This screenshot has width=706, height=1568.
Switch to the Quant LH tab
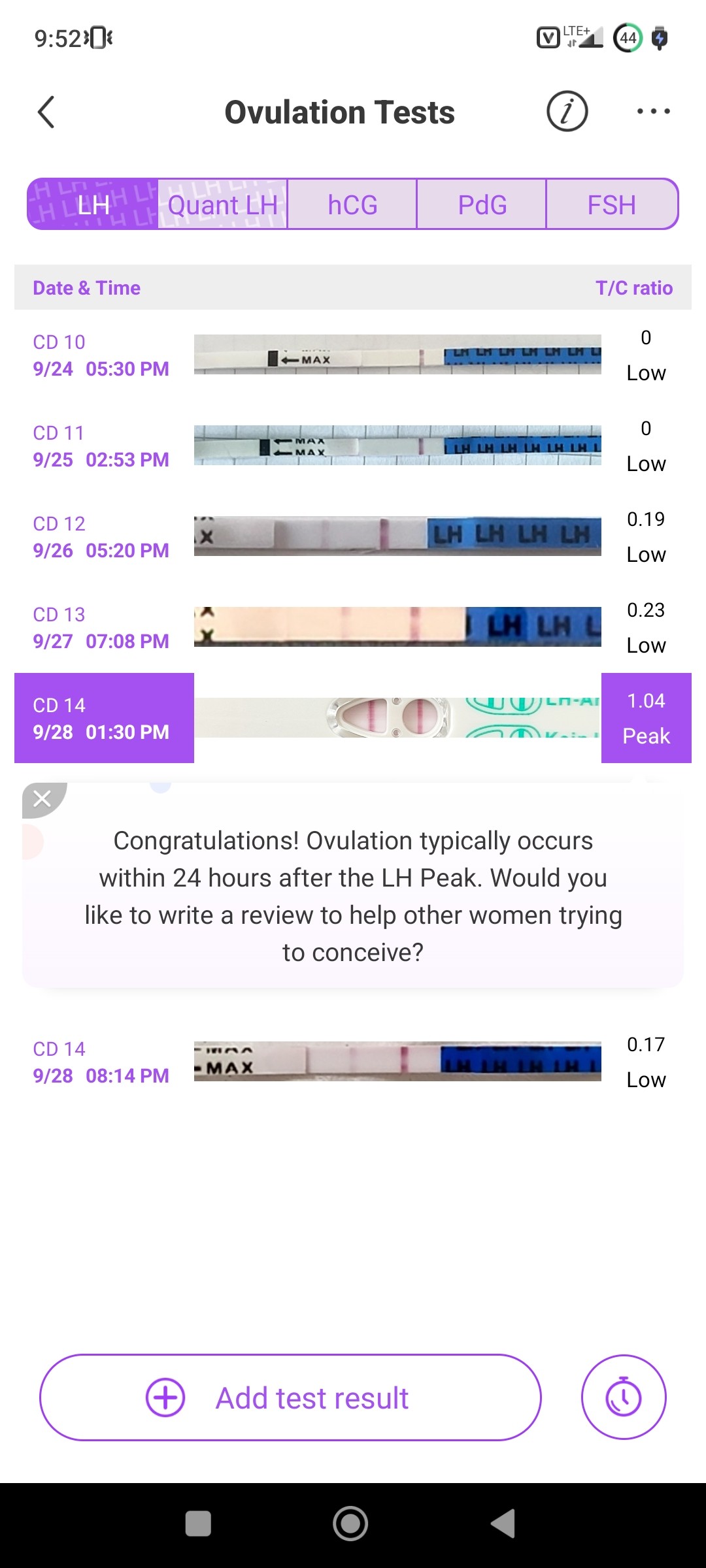click(x=222, y=204)
